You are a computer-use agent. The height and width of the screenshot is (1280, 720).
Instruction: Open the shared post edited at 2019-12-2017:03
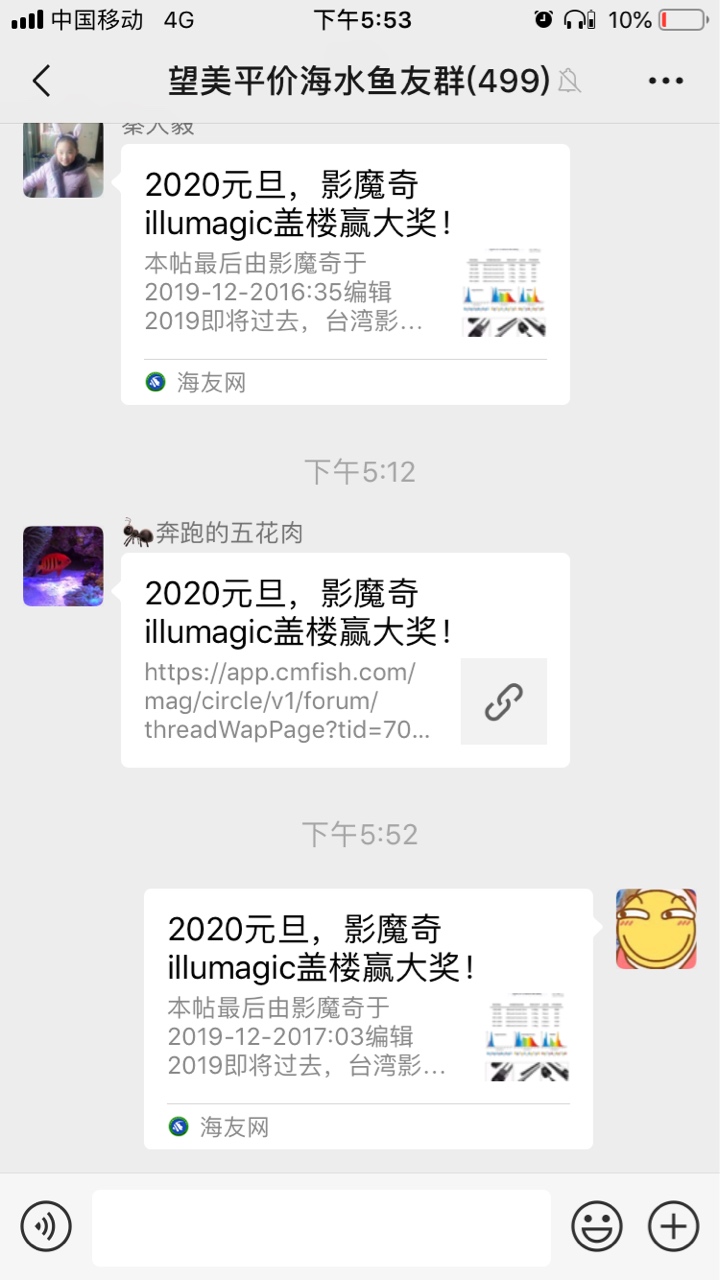click(368, 1018)
